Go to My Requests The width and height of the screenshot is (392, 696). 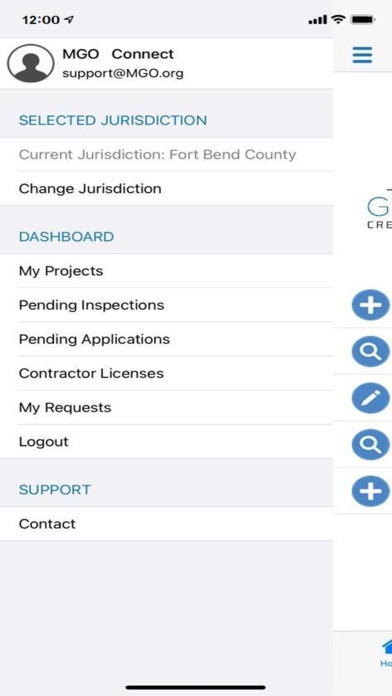coord(166,408)
